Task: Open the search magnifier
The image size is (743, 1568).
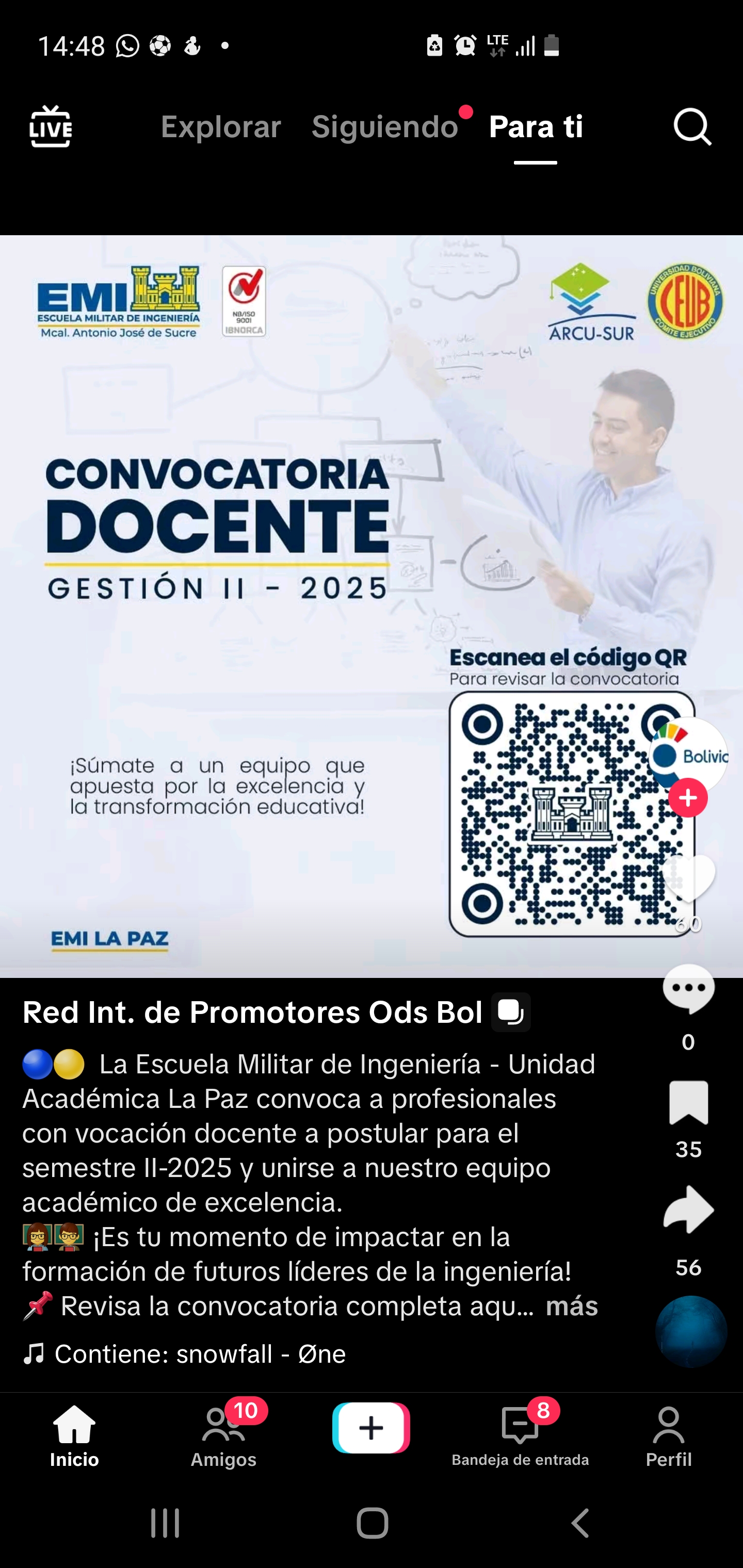Action: point(692,126)
